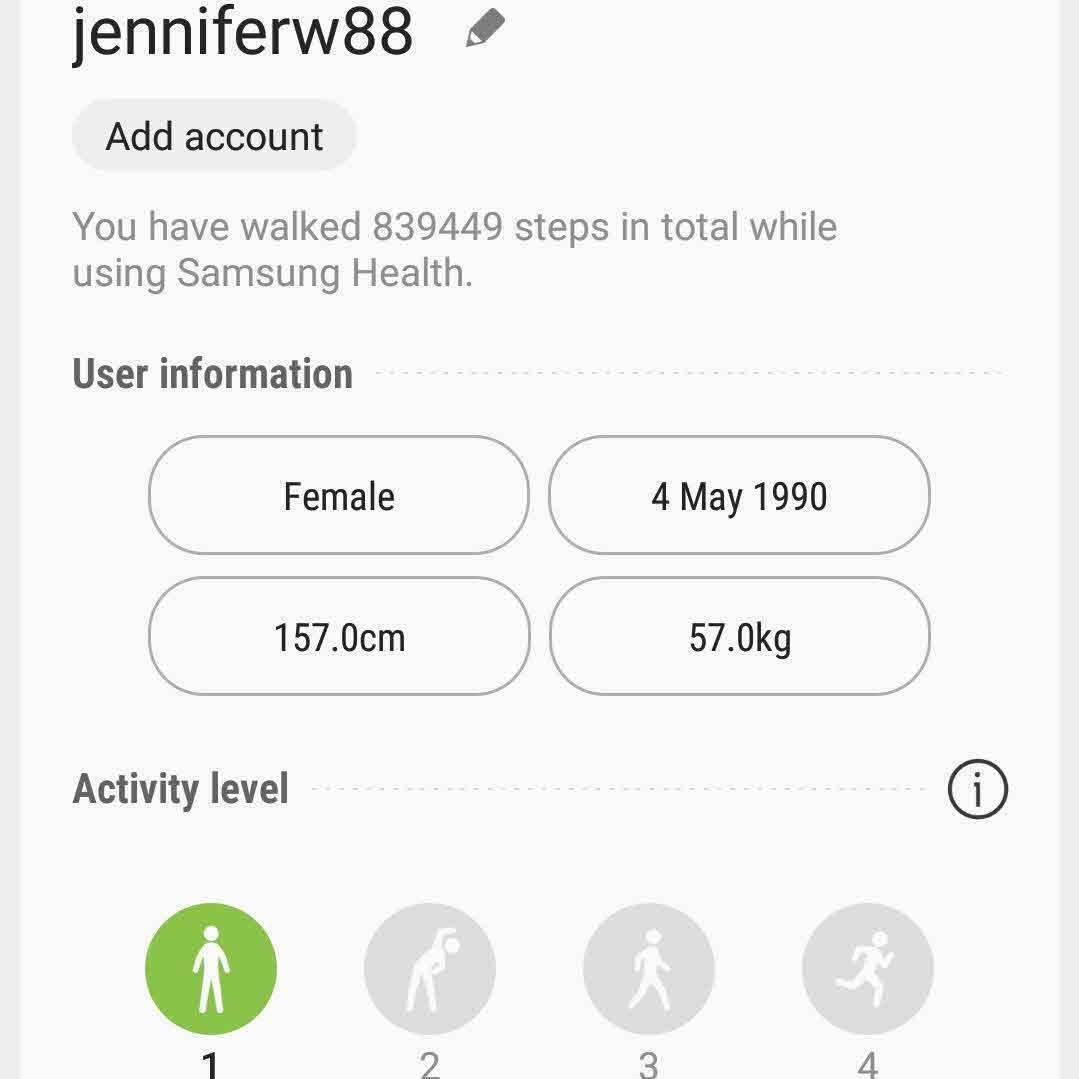The height and width of the screenshot is (1079, 1079).
Task: Select activity level 2, stretching figure
Action: pyautogui.click(x=430, y=968)
